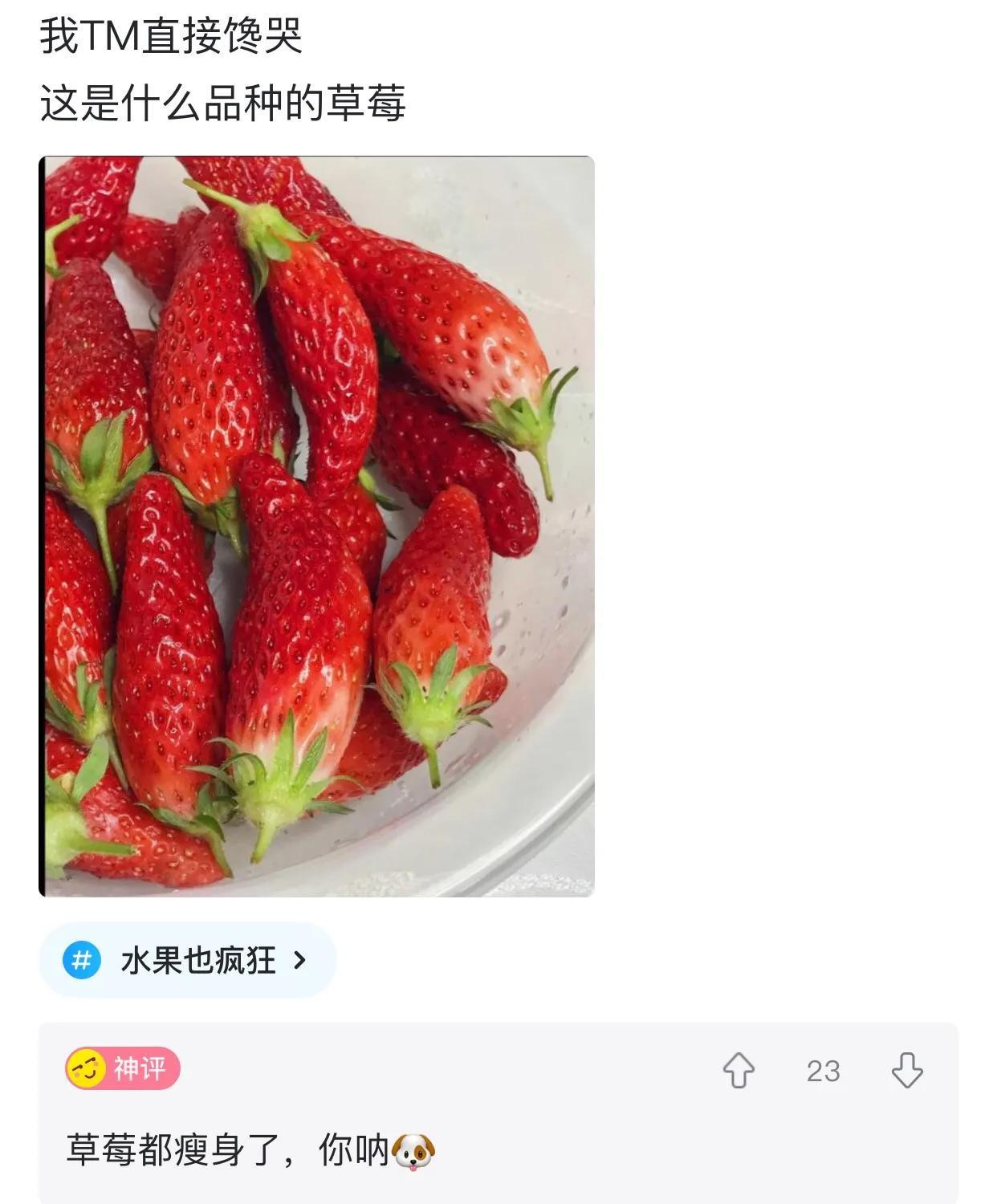Upvote the 神评 comment
The height and width of the screenshot is (1204, 997).
(x=739, y=1071)
